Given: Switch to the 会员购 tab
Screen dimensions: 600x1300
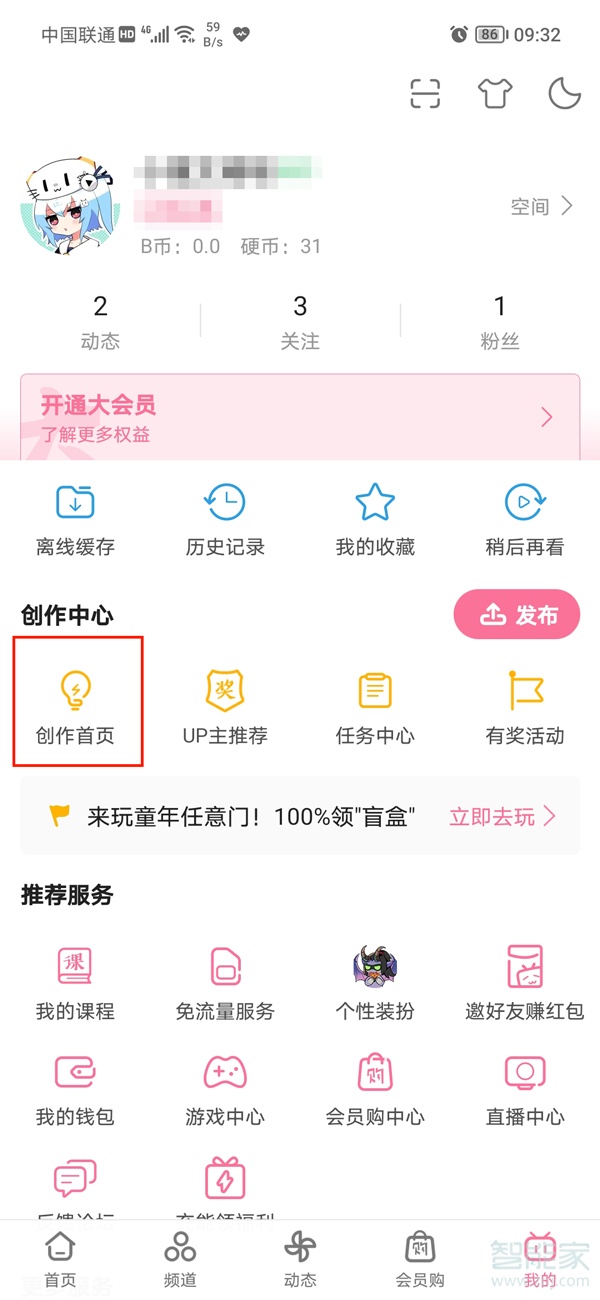Looking at the screenshot, I should (420, 1259).
